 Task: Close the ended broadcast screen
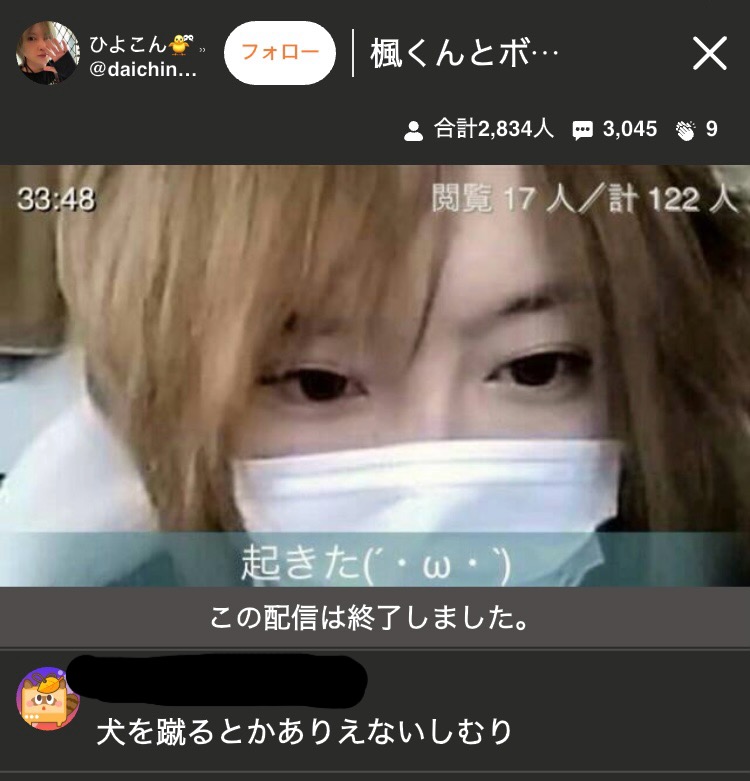pyautogui.click(x=709, y=53)
